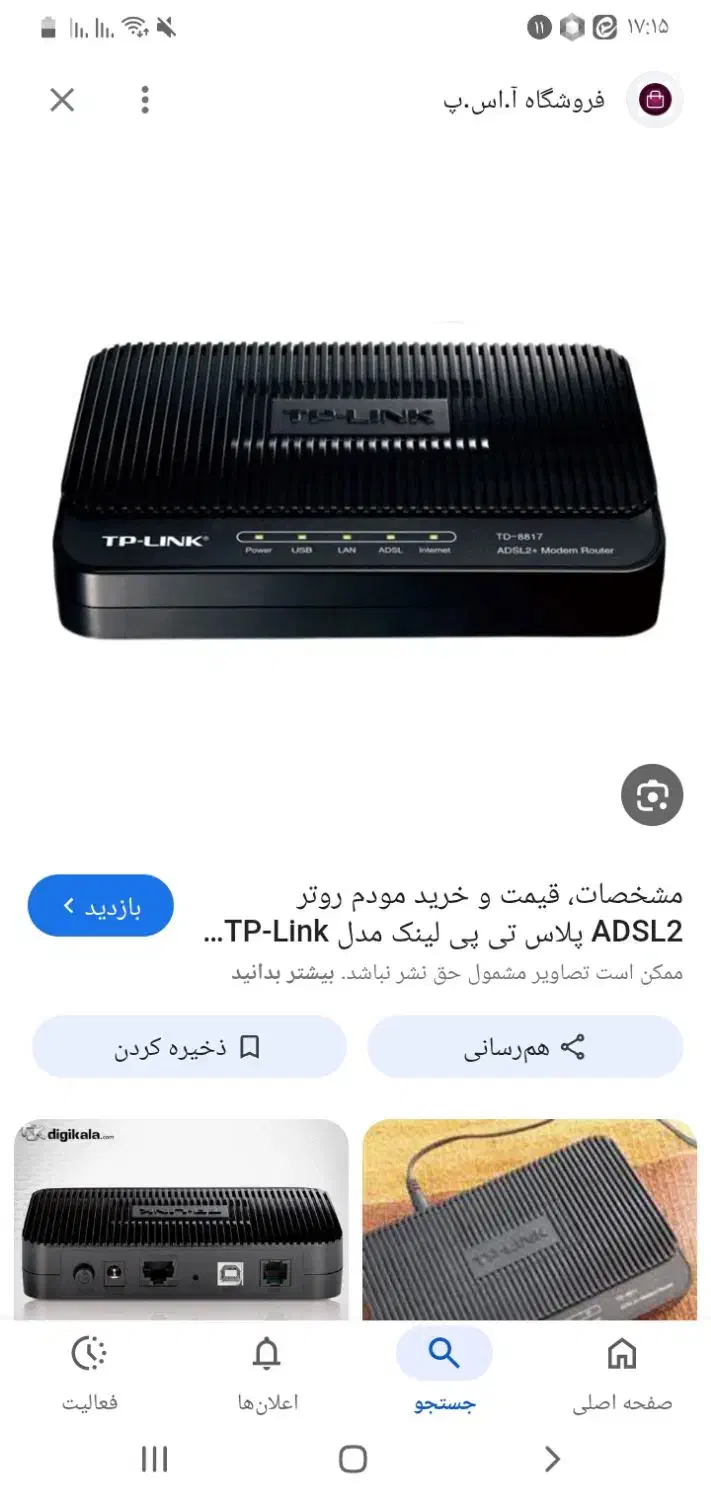Image resolution: width=711 pixels, height=1500 pixels.
Task: Open the فروشگاه آ.اس.پ source site header
Action: coord(560,100)
